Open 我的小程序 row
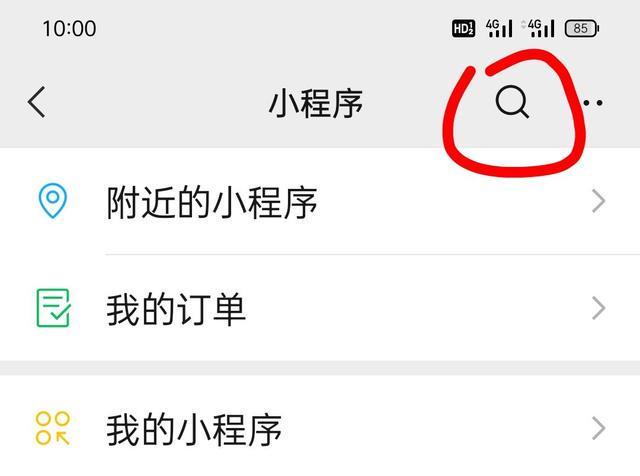640x476 pixels. click(x=320, y=429)
